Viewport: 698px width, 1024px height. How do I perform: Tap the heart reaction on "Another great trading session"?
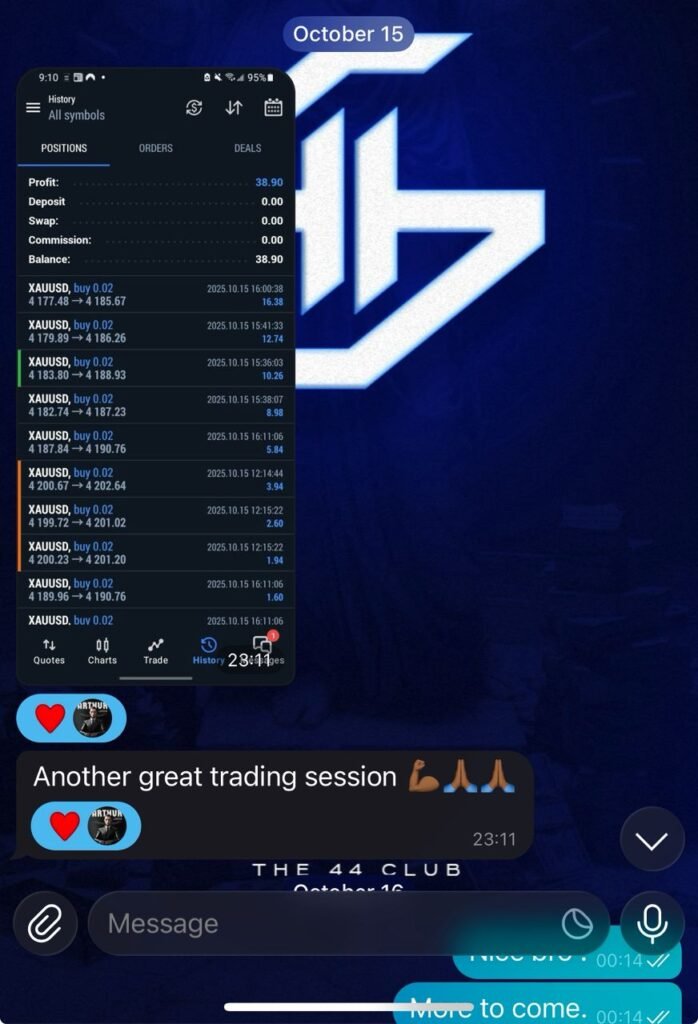[65, 825]
